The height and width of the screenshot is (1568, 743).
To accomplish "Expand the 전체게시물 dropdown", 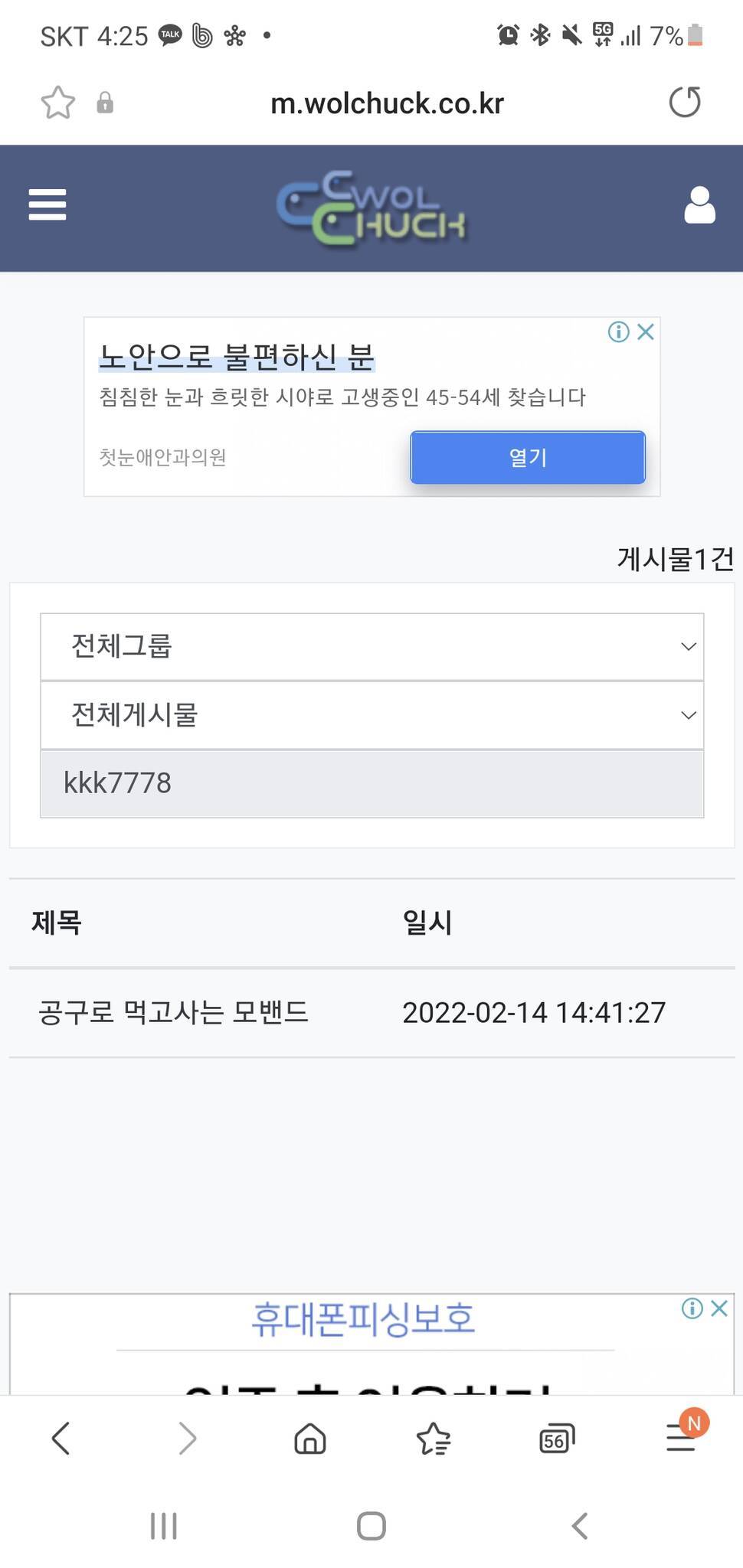I will [x=372, y=715].
